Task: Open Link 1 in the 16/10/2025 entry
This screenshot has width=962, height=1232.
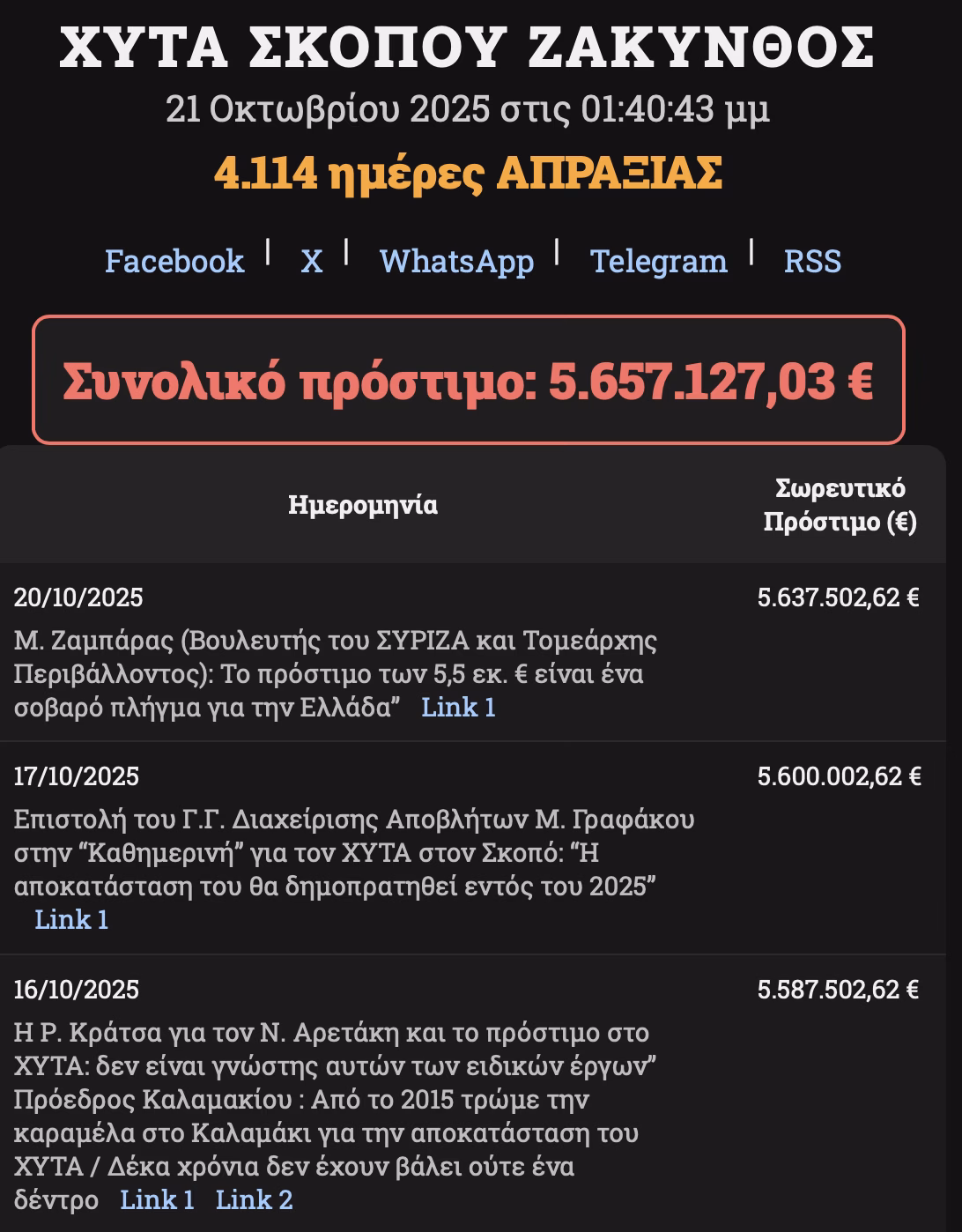Action: 157,1199
